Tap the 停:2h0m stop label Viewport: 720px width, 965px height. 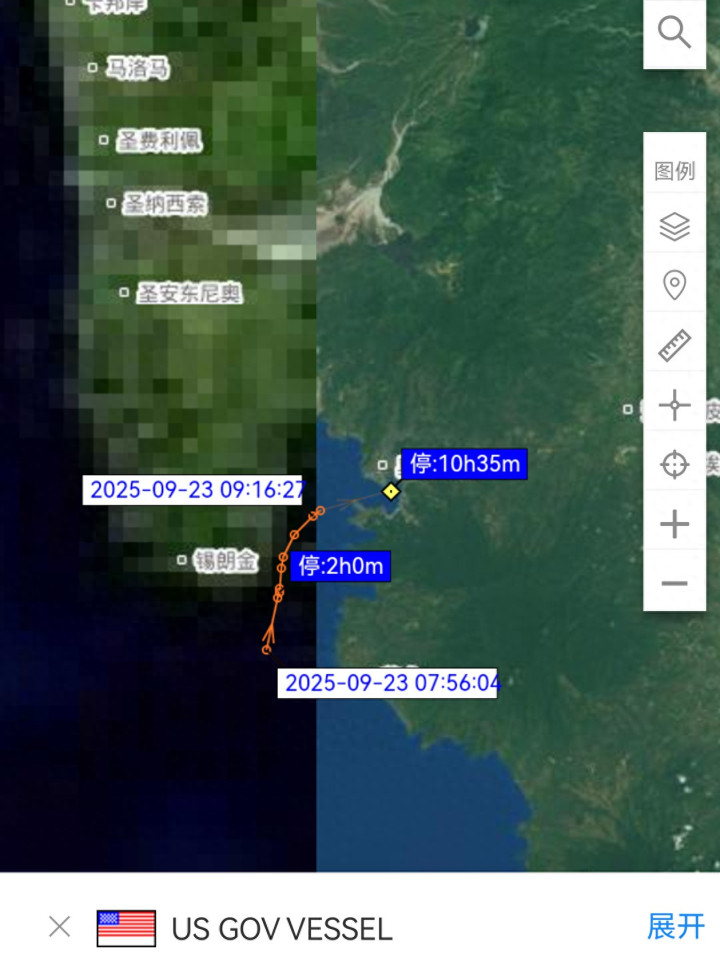coord(341,566)
